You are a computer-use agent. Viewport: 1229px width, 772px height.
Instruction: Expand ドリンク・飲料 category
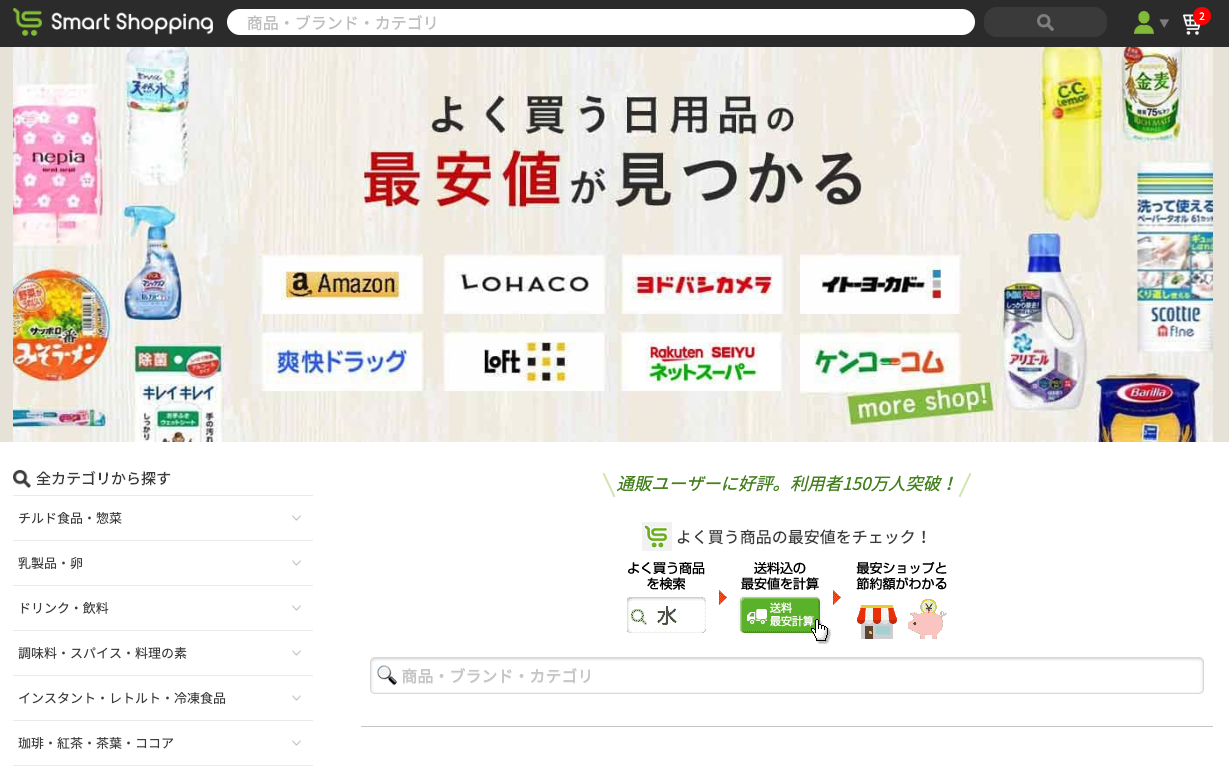[162, 608]
